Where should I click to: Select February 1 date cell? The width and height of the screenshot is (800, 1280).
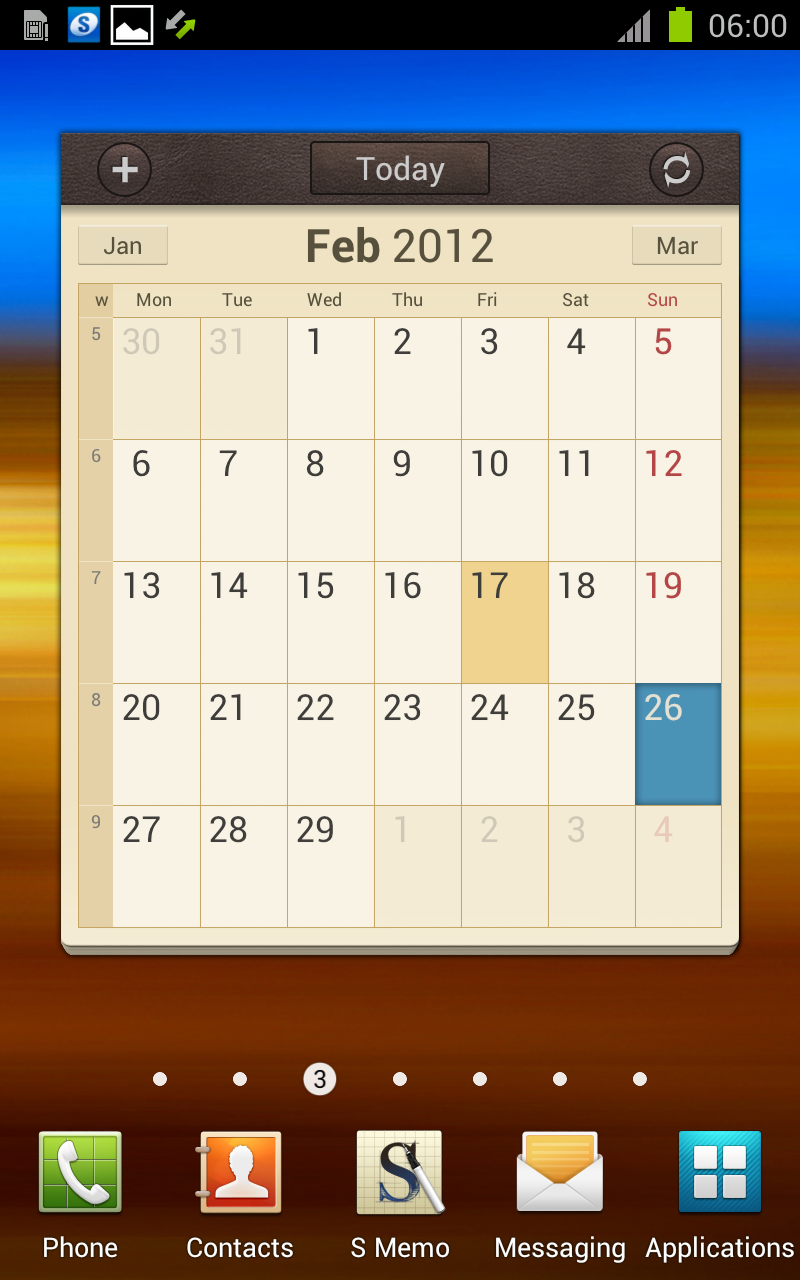pyautogui.click(x=330, y=378)
